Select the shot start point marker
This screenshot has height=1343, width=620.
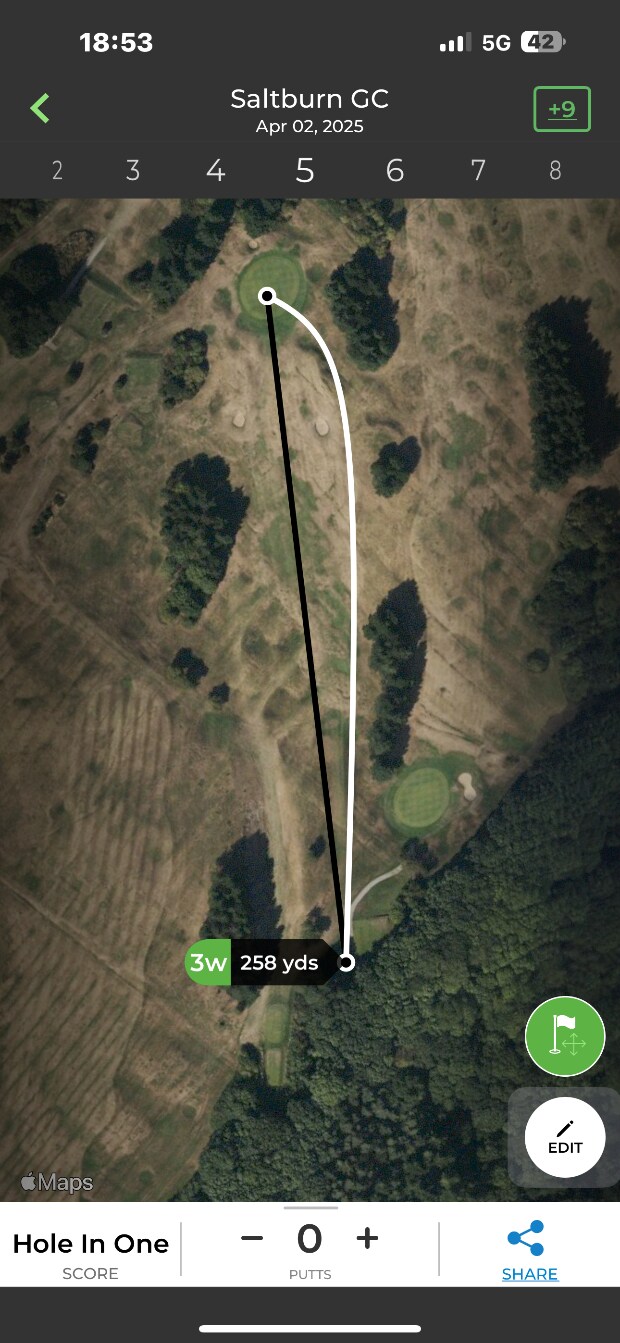[346, 962]
